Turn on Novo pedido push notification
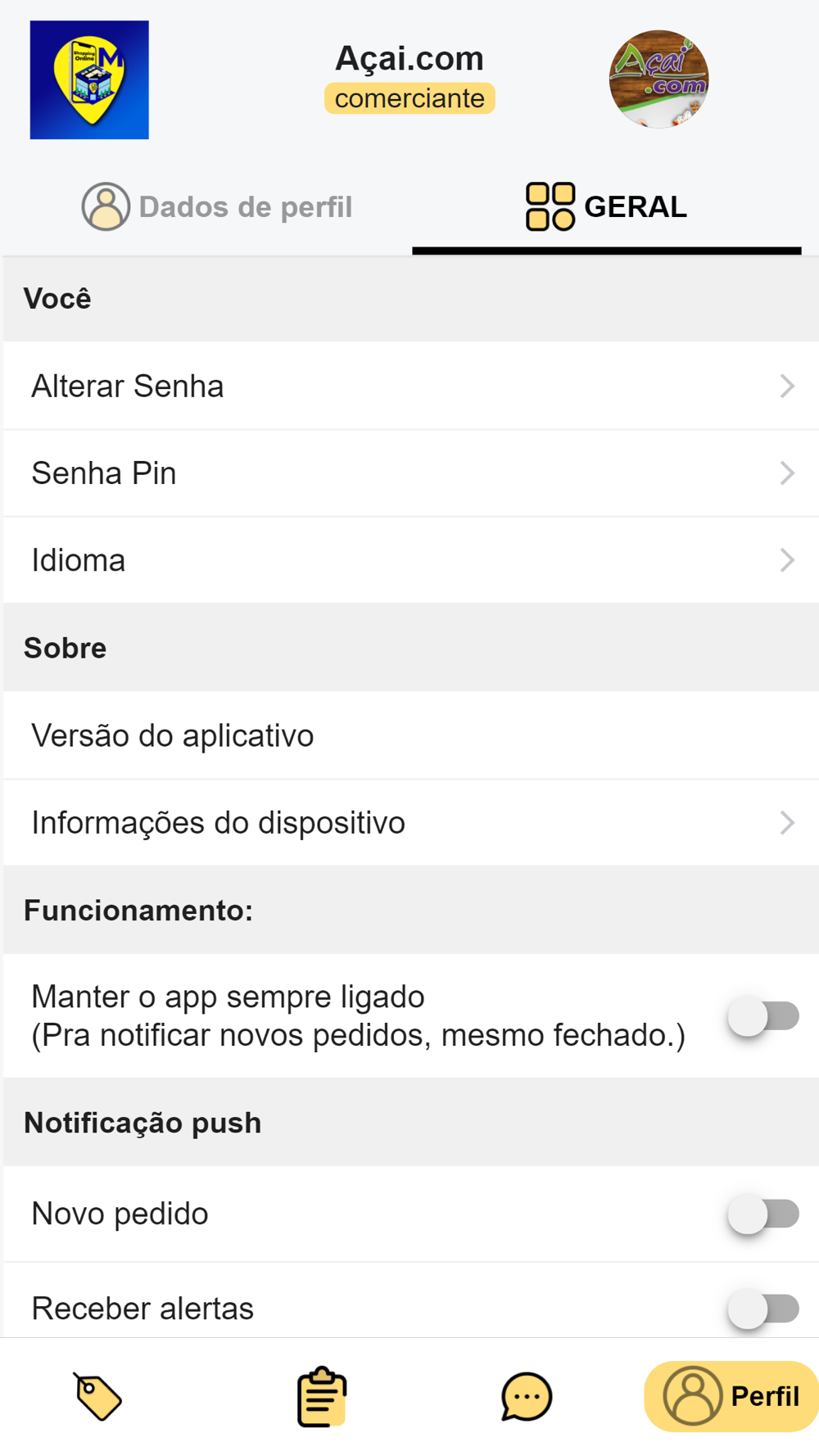This screenshot has height=1456, width=819. (763, 1214)
